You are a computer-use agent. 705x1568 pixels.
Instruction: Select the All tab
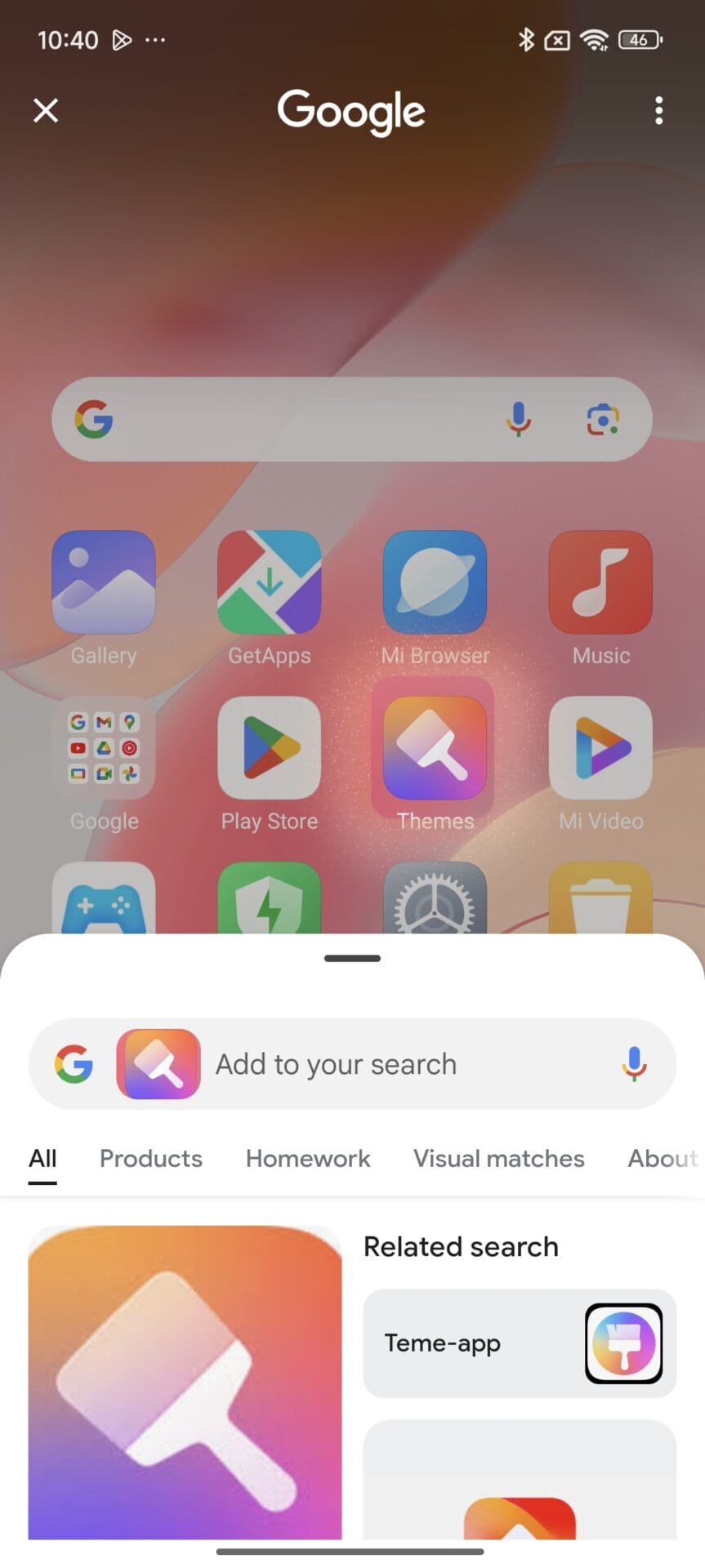click(x=42, y=1158)
